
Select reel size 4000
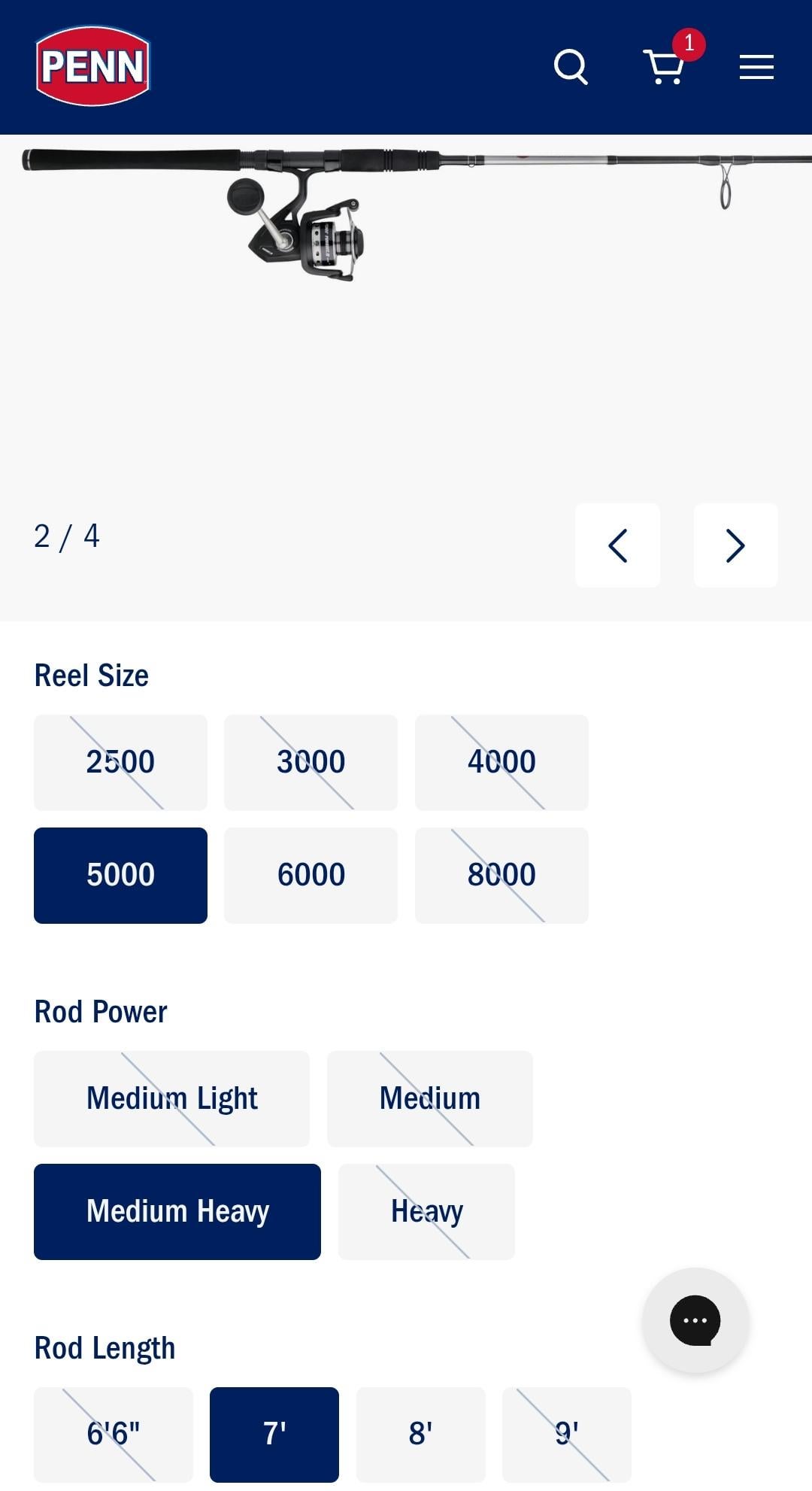[x=501, y=762]
